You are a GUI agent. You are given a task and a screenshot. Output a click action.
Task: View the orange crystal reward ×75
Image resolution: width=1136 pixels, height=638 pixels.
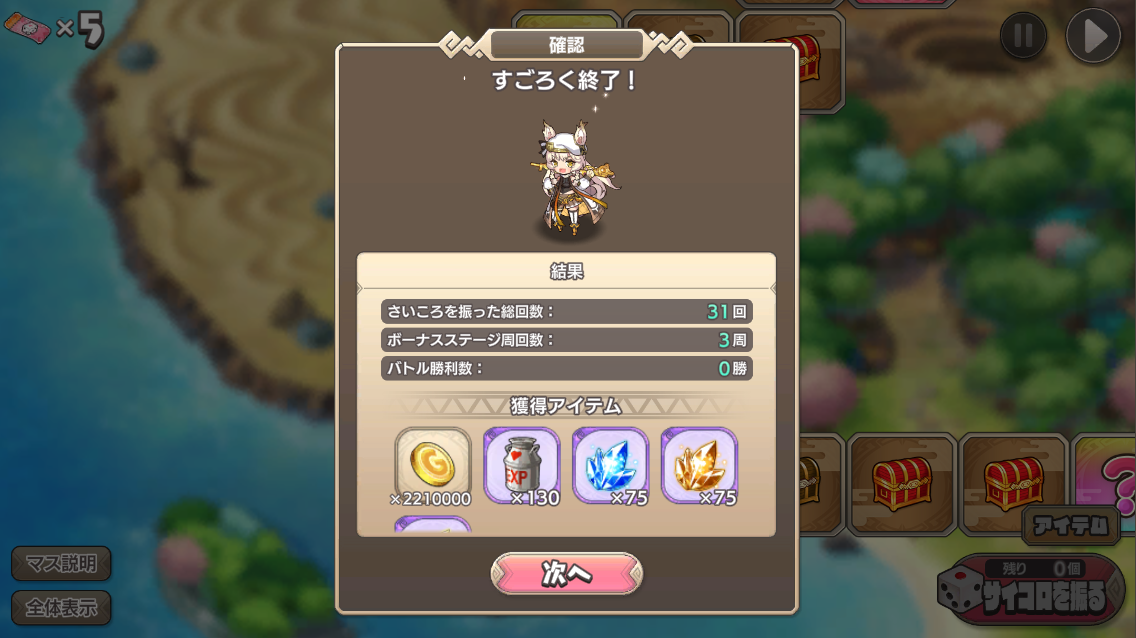(700, 465)
